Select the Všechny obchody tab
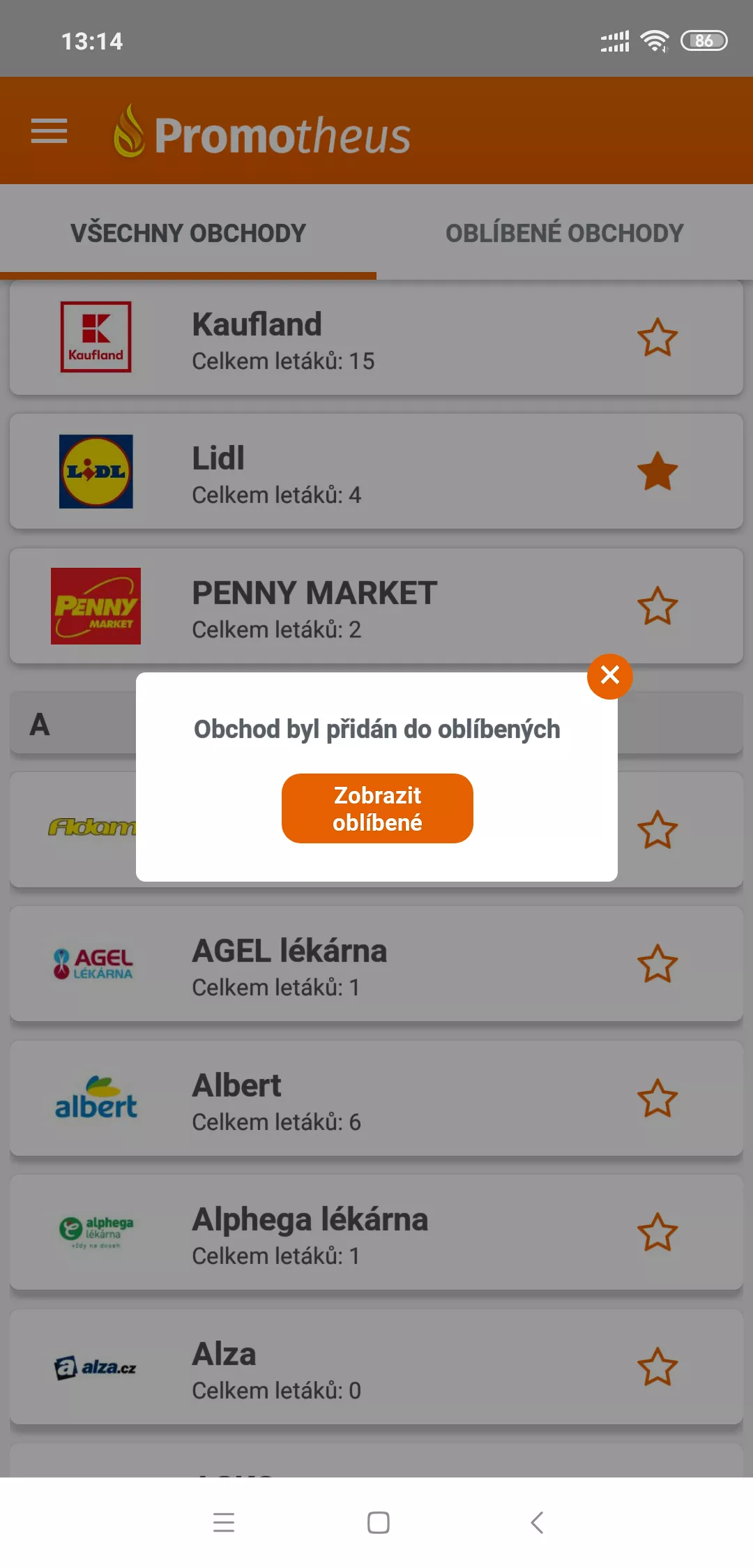The height and width of the screenshot is (1568, 753). pyautogui.click(x=188, y=233)
